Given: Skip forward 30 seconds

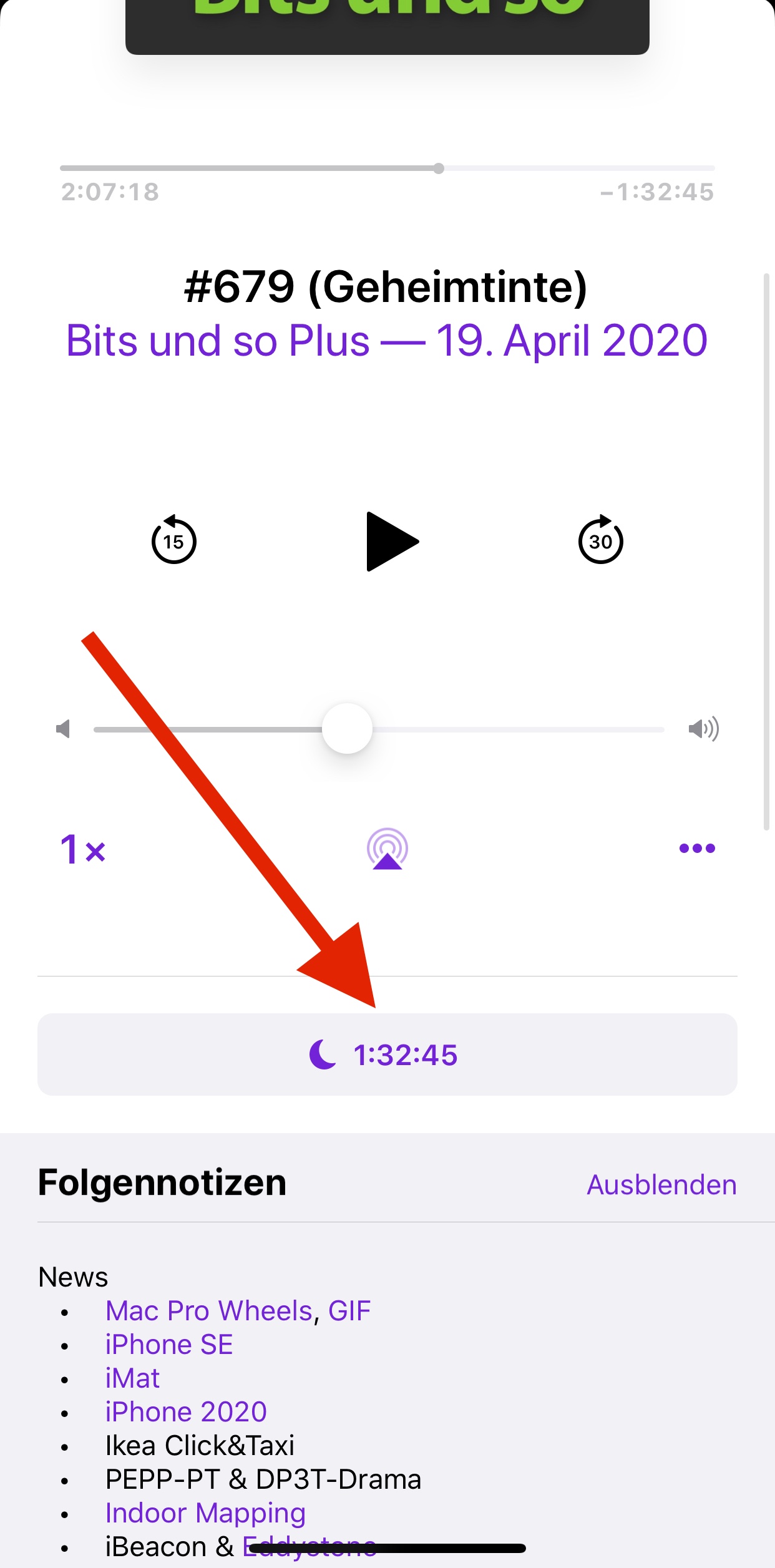Looking at the screenshot, I should pos(600,540).
